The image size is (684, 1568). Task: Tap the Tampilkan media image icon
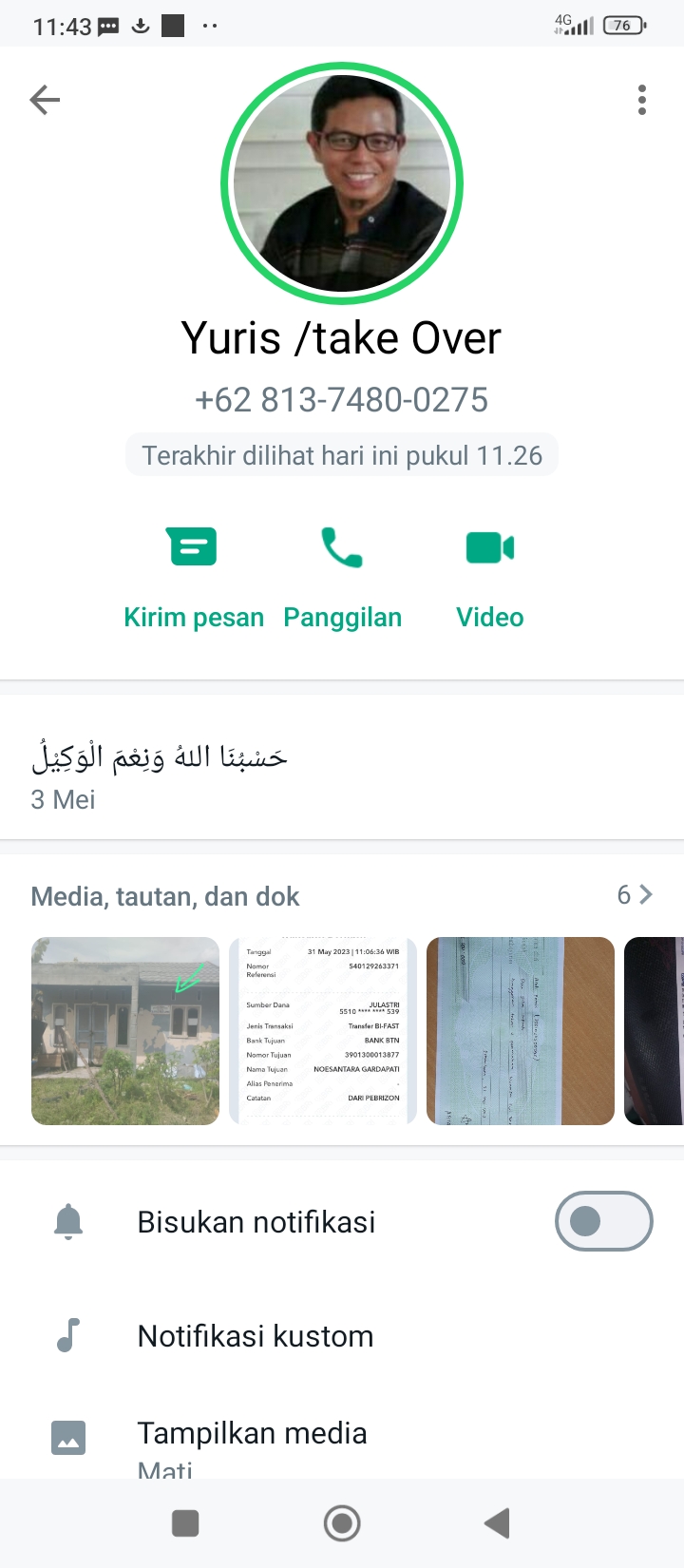[x=67, y=1439]
